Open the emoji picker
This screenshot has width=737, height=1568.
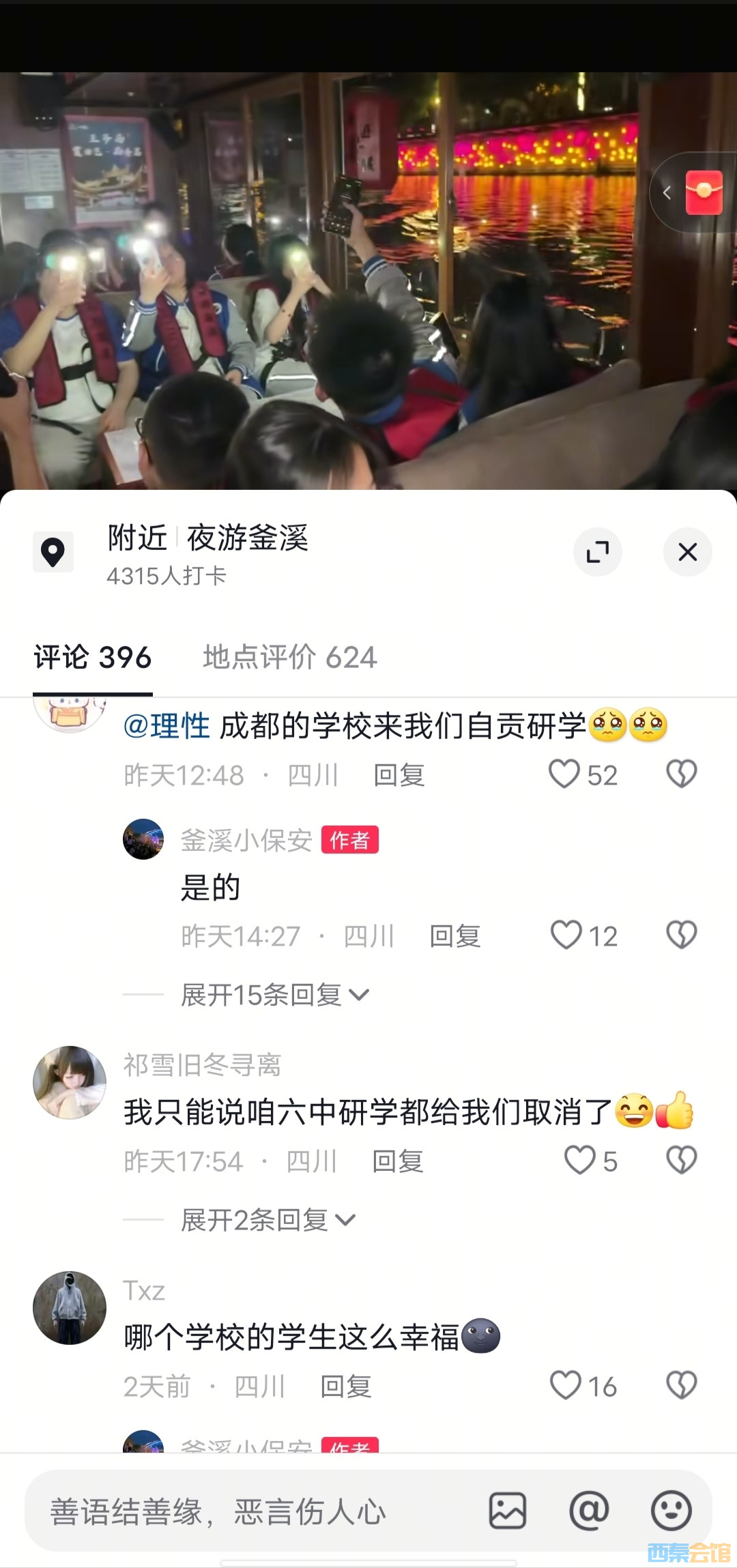(x=671, y=1511)
